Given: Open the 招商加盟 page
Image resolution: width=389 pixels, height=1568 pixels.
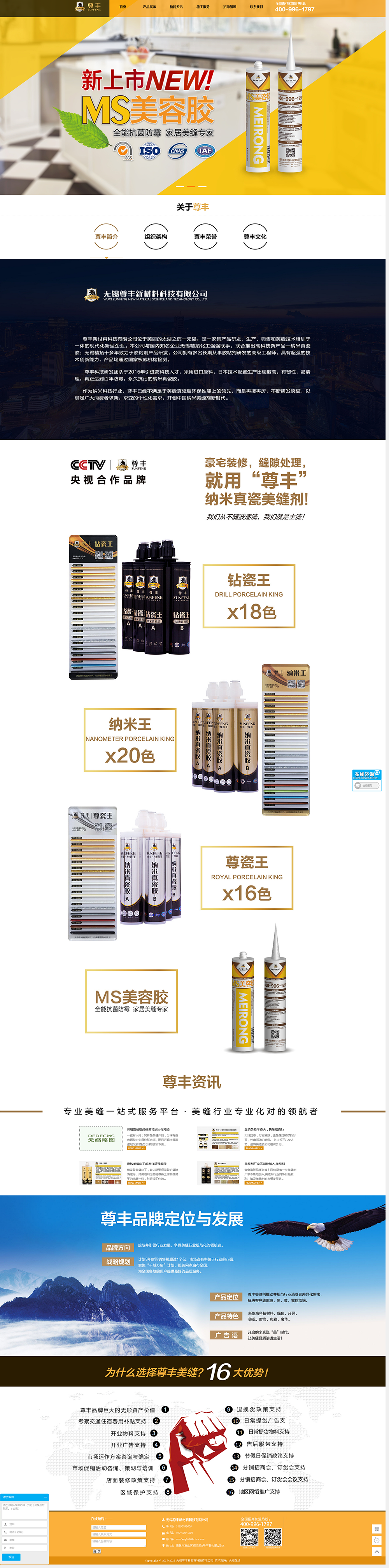Looking at the screenshot, I should 230,7.
